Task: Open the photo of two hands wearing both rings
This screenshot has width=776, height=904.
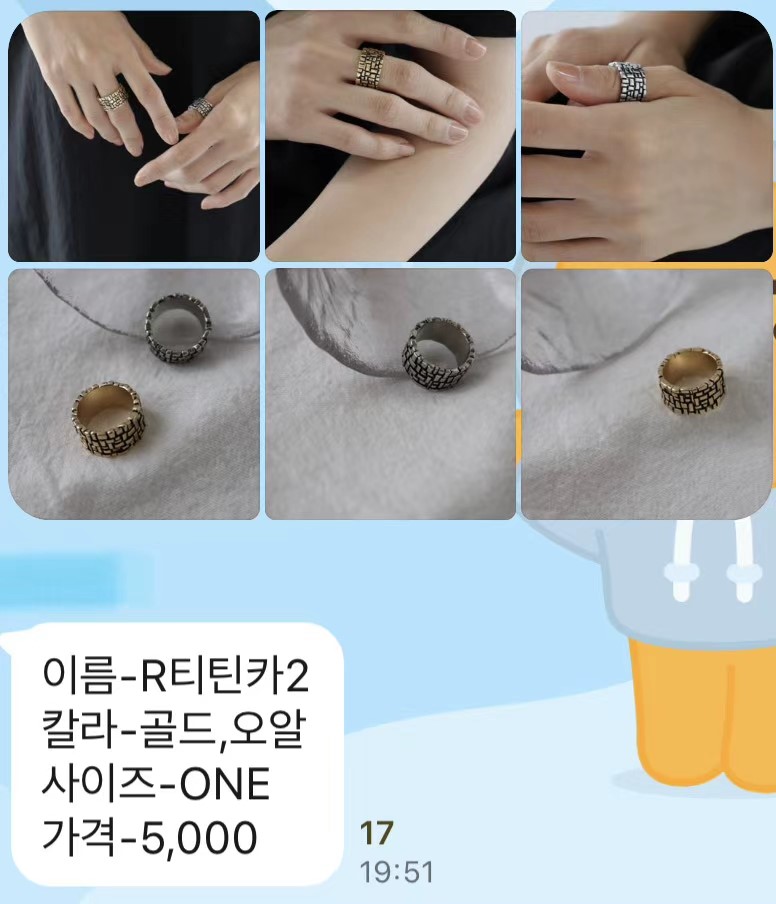Action: (x=134, y=136)
